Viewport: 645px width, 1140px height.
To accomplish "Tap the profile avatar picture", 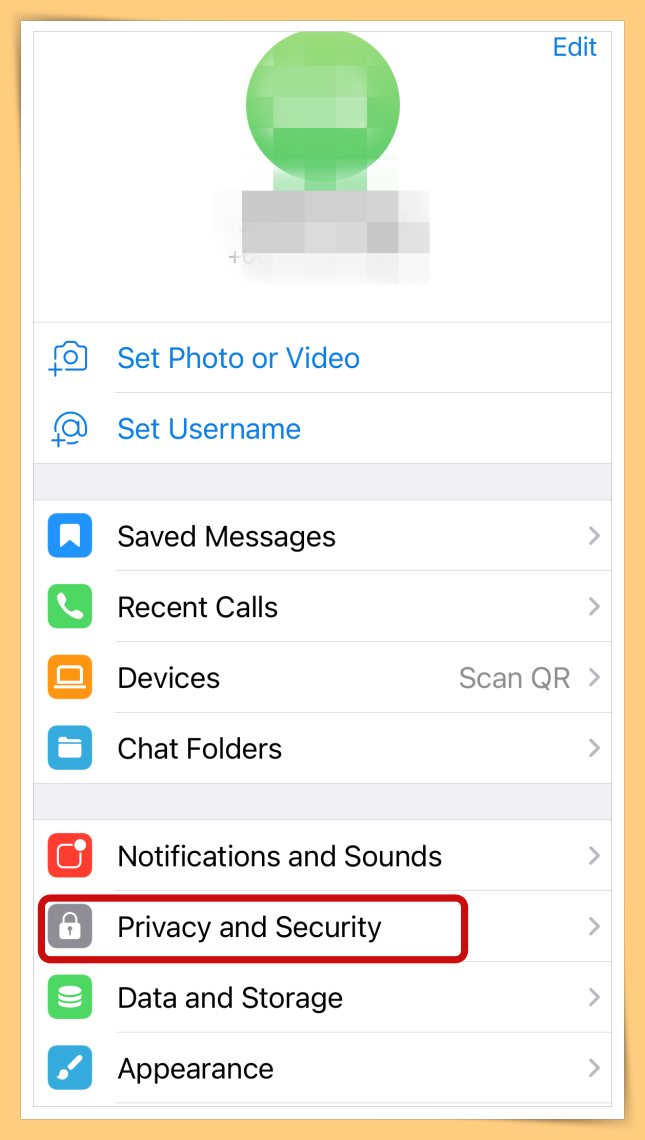I will 322,105.
